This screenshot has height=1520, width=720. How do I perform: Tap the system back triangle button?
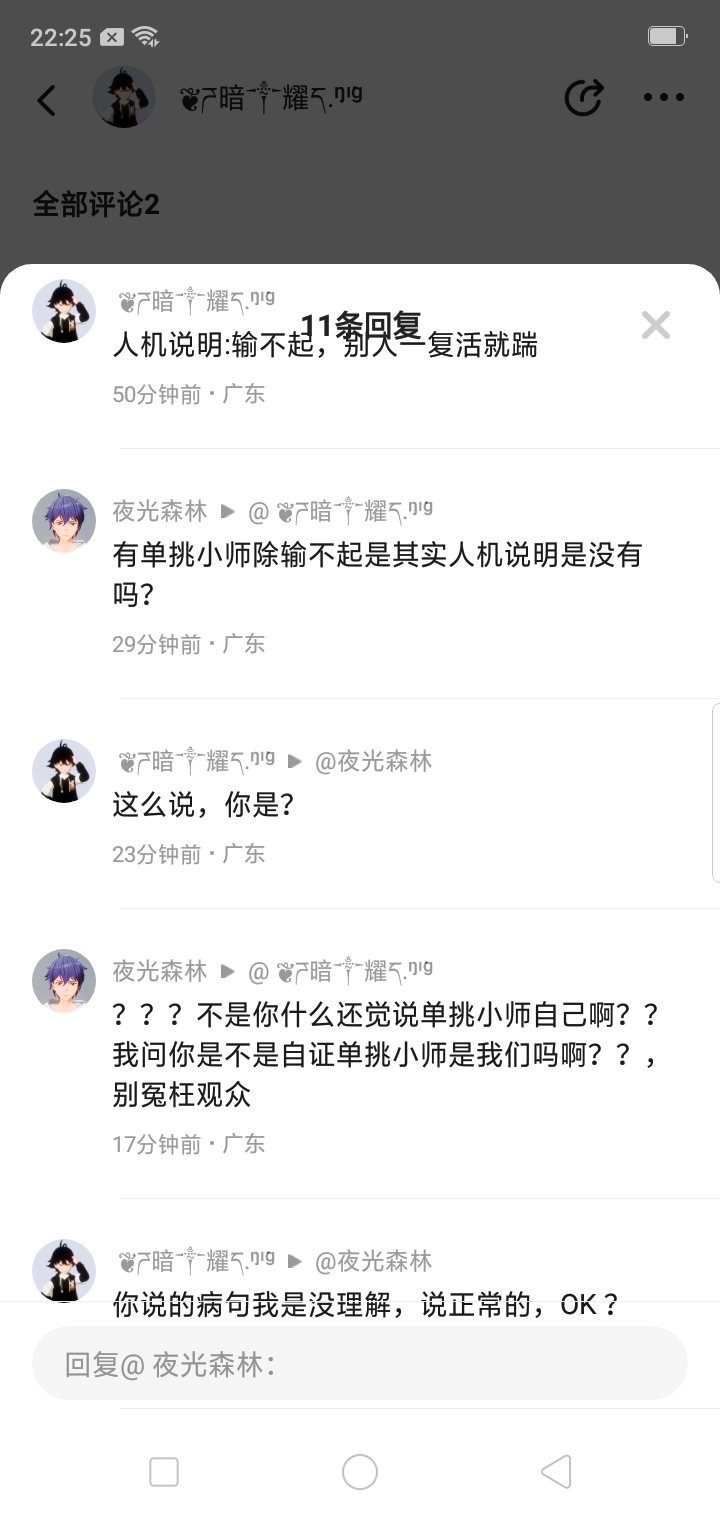click(x=556, y=1472)
